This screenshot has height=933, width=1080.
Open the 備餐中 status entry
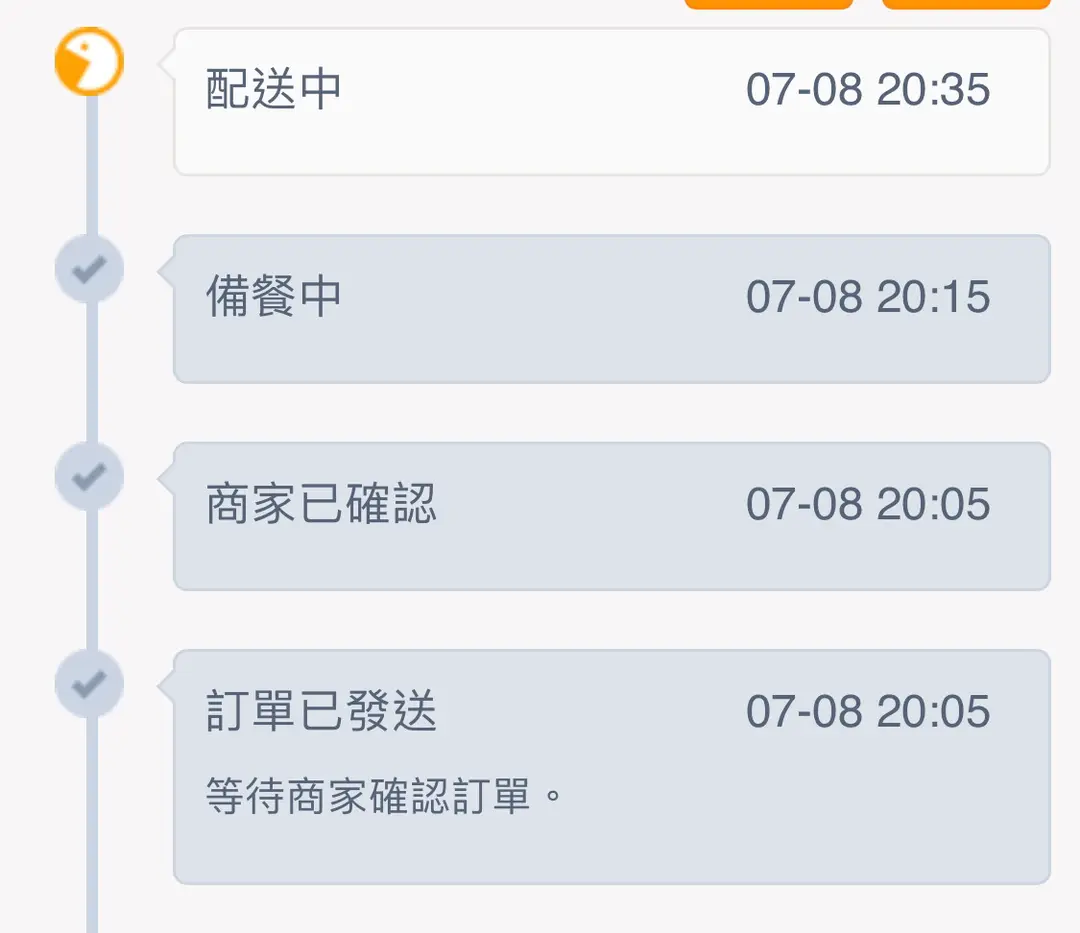tap(611, 309)
